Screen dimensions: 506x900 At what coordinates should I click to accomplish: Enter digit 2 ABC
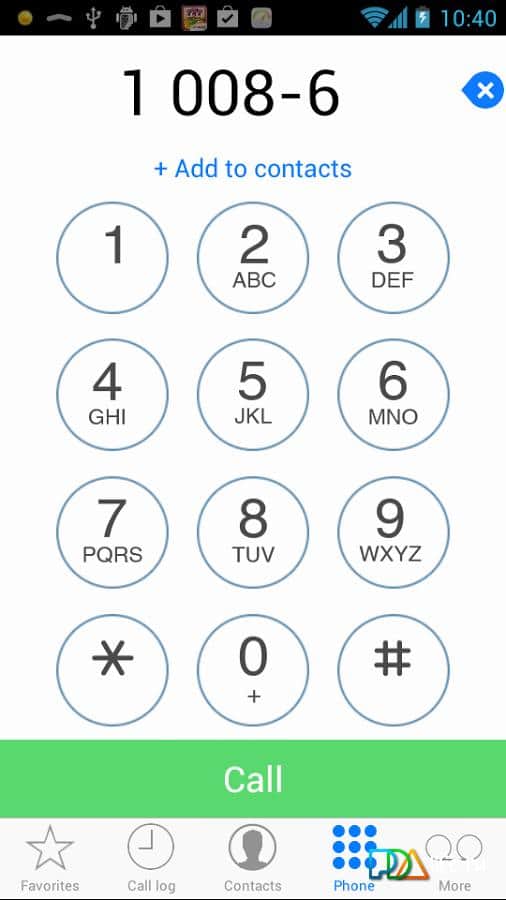(x=253, y=258)
